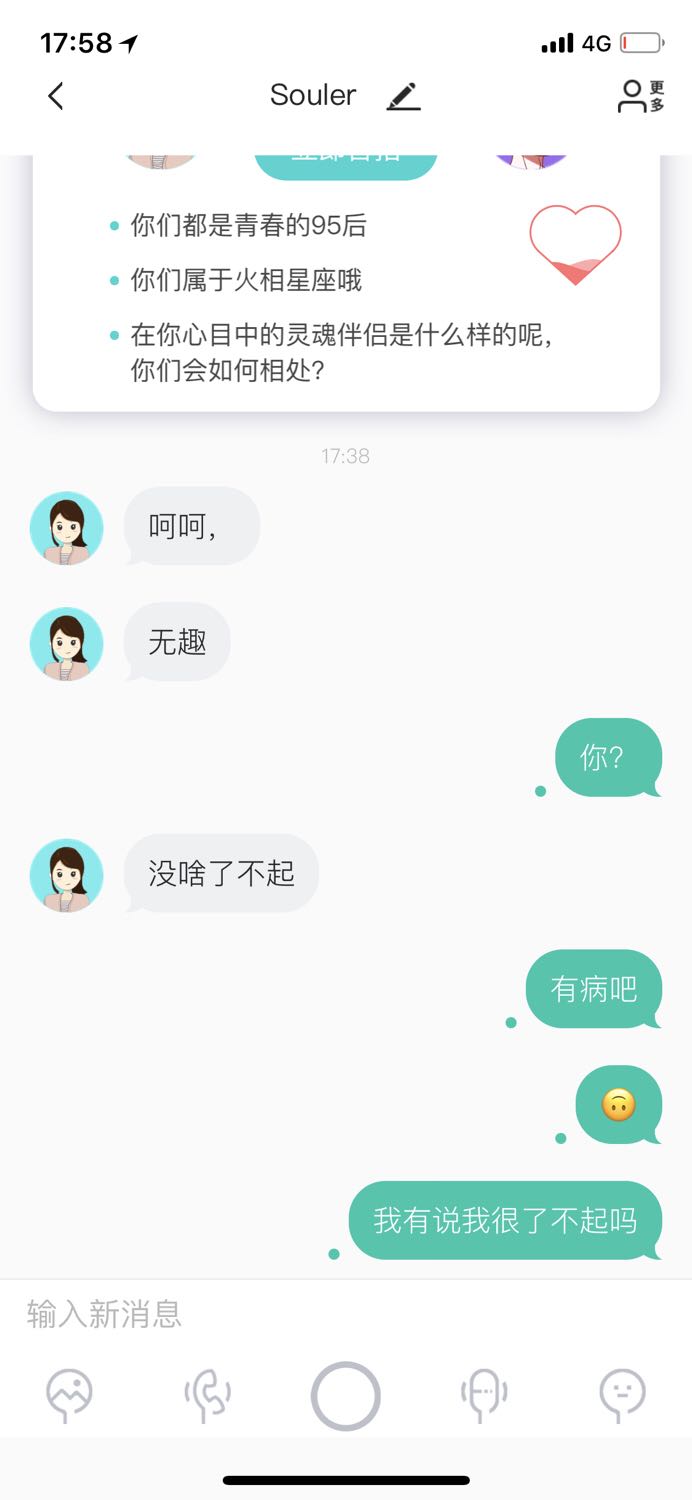
Task: Record a voice message with the mic icon
Action: [x=484, y=1394]
